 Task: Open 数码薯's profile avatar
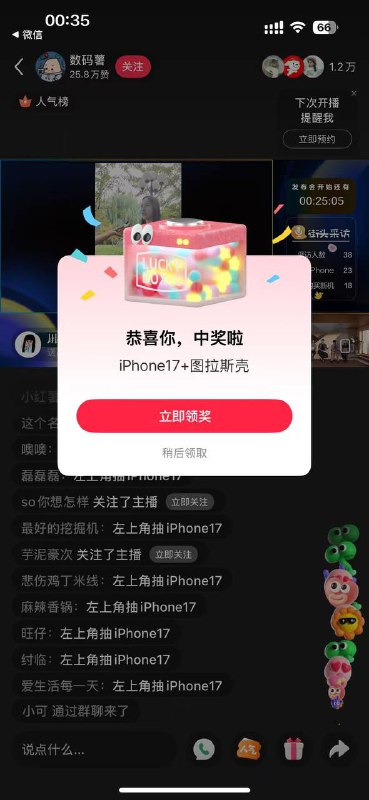click(x=50, y=67)
